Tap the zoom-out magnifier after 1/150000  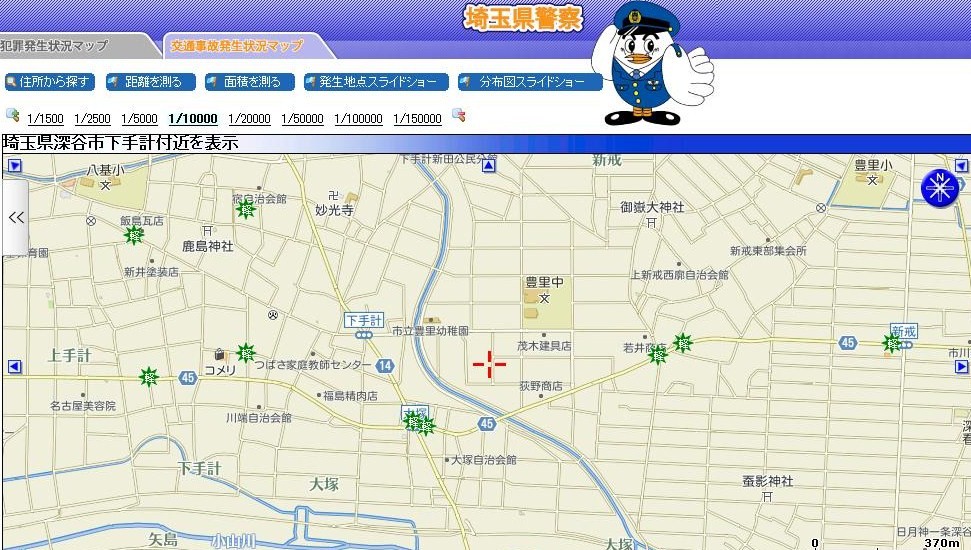pos(459,115)
